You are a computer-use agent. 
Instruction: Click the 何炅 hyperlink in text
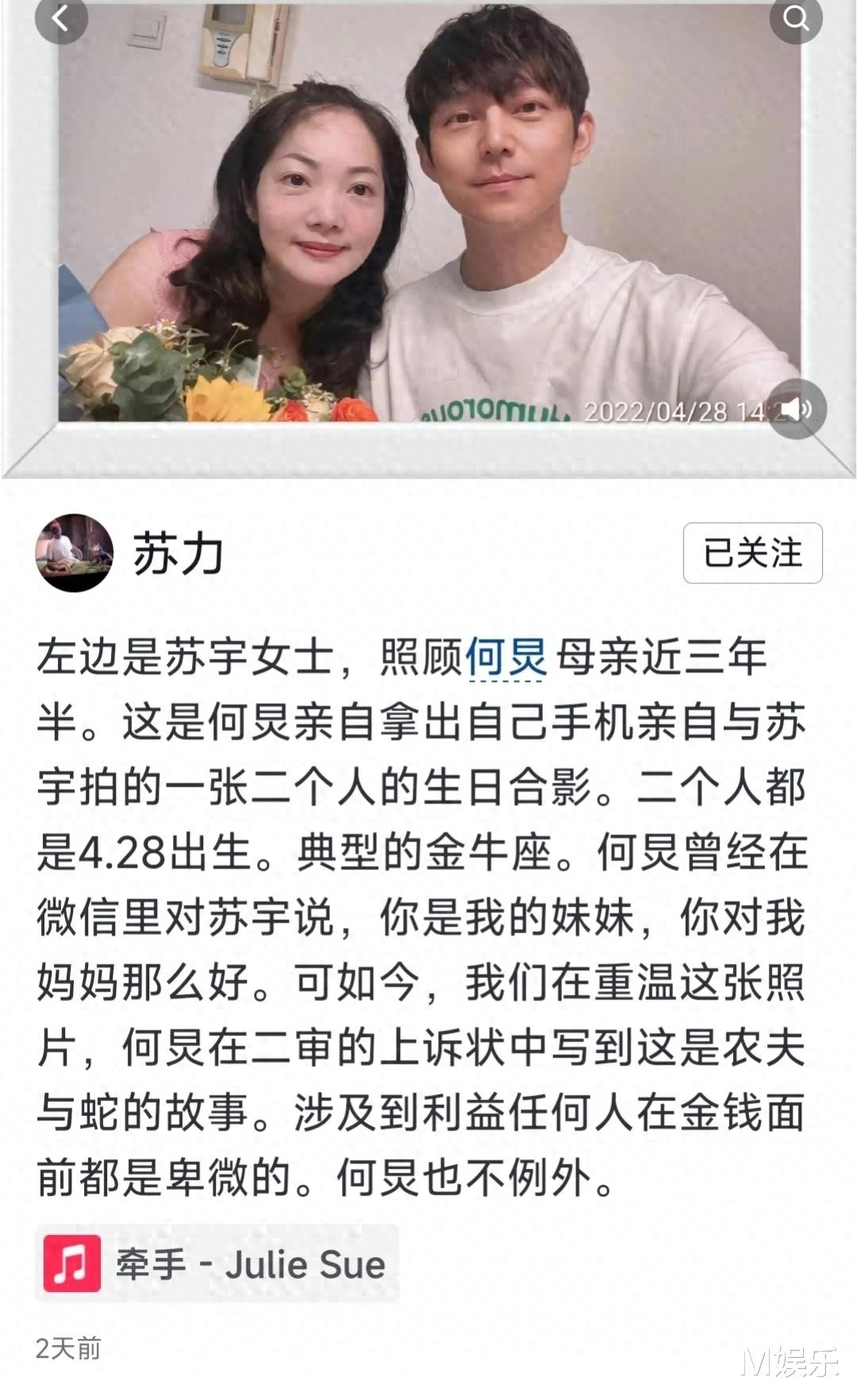click(x=506, y=657)
